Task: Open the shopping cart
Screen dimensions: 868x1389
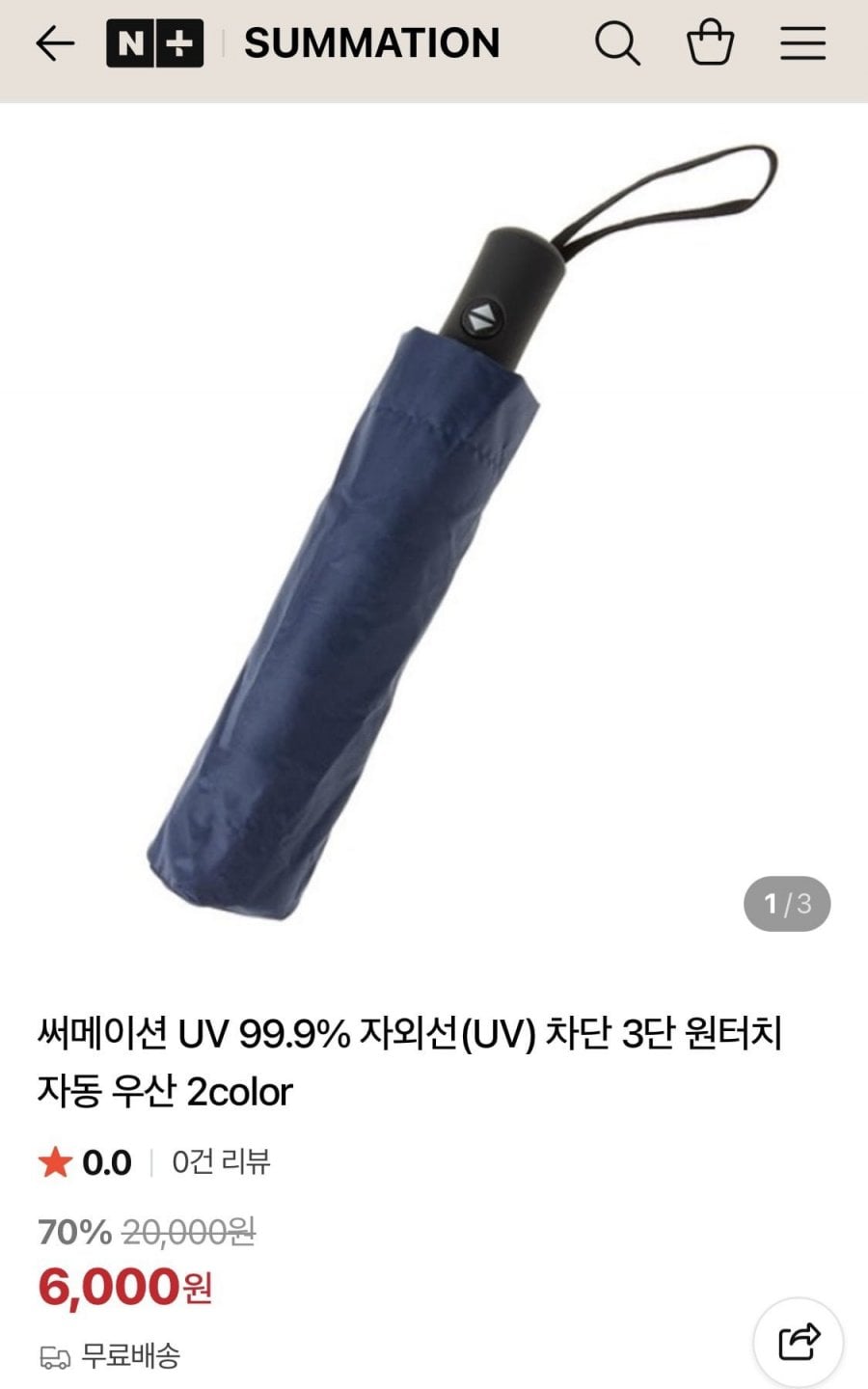Action: click(710, 43)
